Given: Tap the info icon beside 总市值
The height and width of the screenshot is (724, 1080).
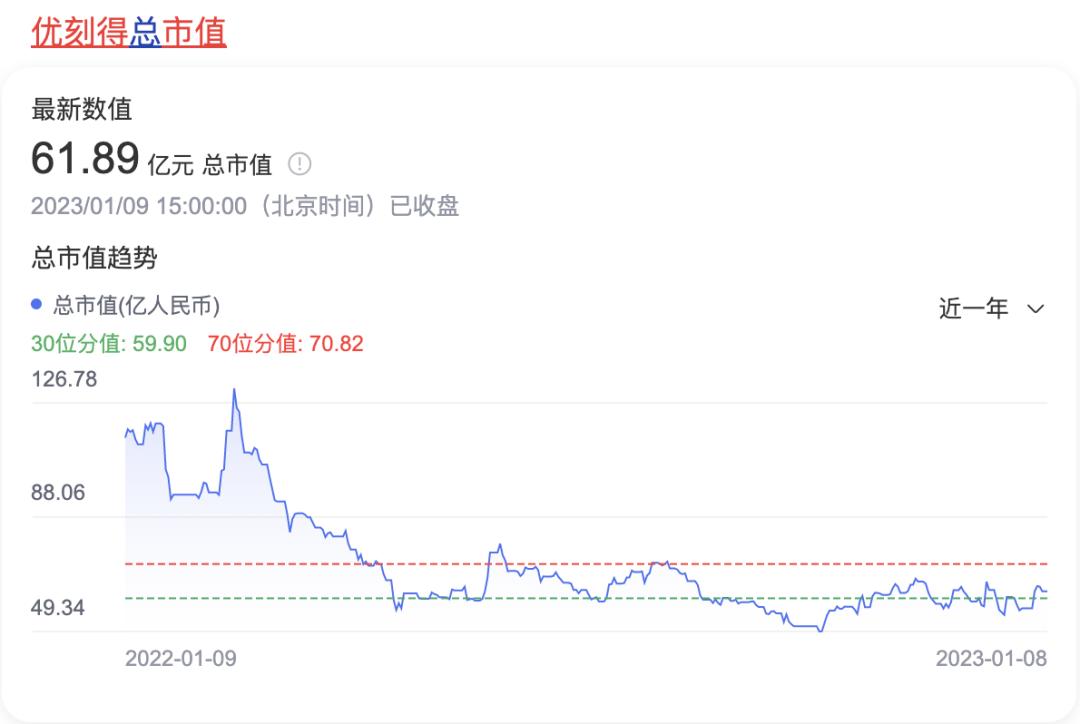Looking at the screenshot, I should (x=299, y=164).
